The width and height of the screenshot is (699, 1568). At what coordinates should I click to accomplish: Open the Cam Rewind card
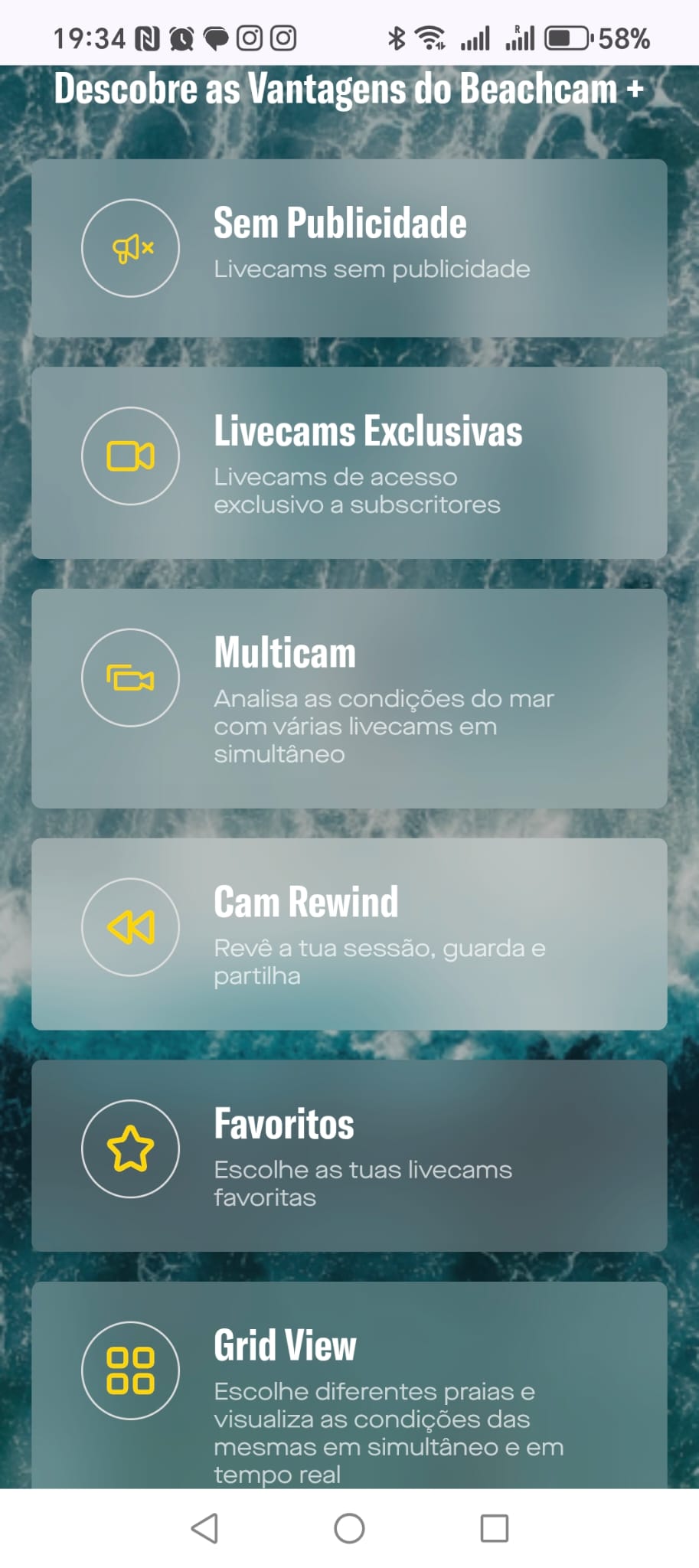tap(349, 934)
